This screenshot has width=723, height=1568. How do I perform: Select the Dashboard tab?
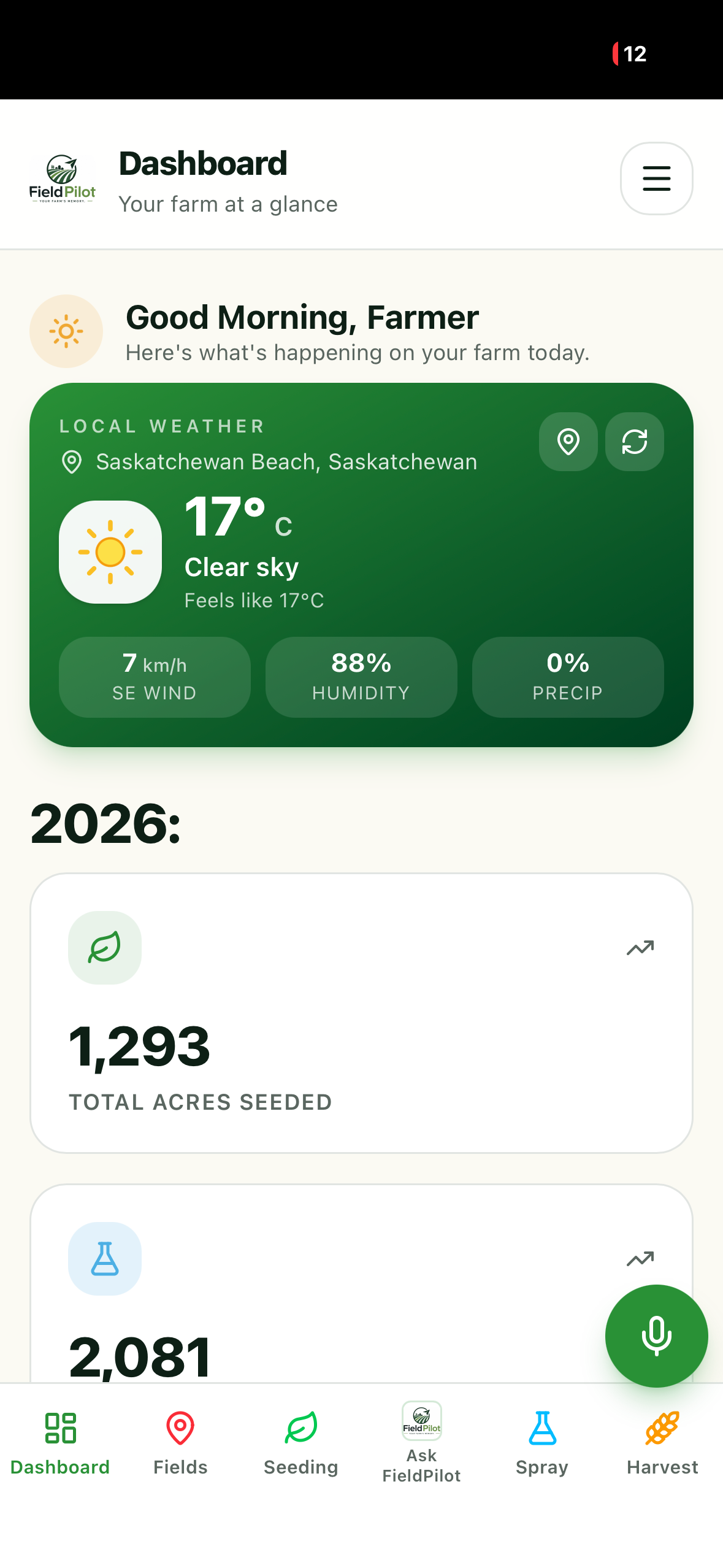60,1443
